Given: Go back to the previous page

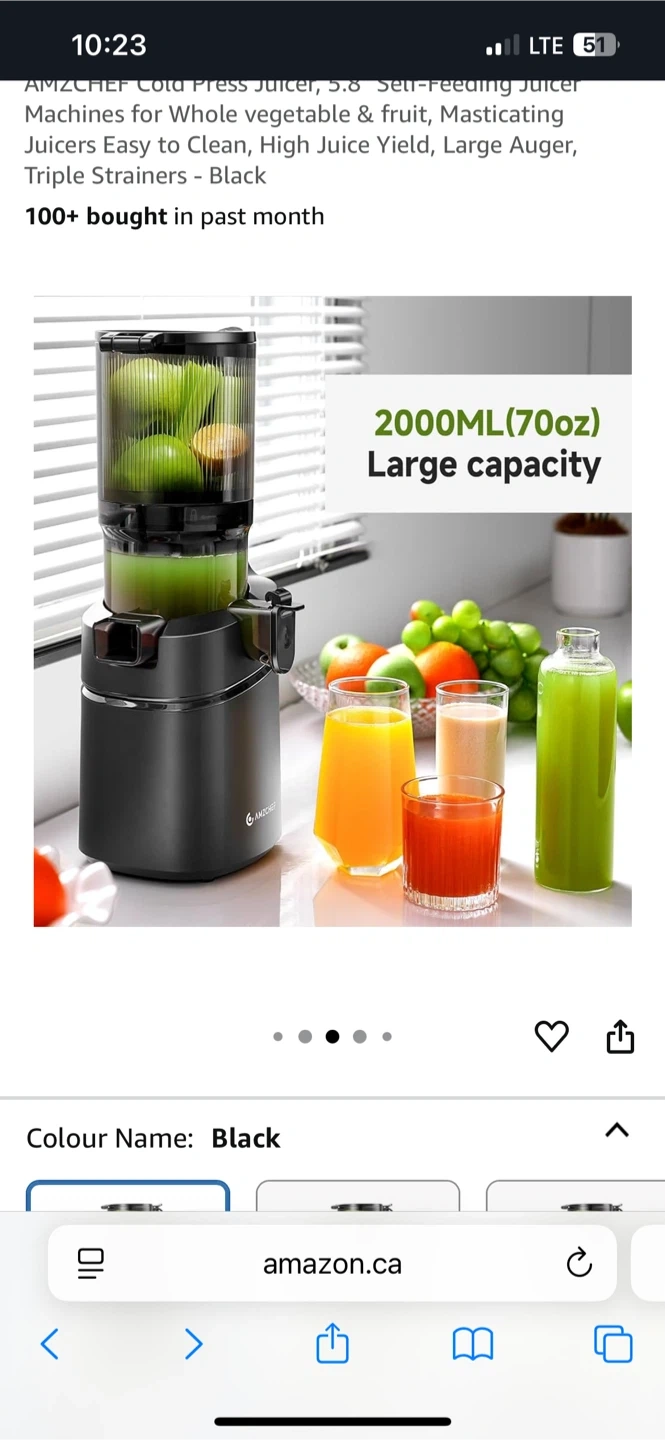Looking at the screenshot, I should tap(50, 1344).
